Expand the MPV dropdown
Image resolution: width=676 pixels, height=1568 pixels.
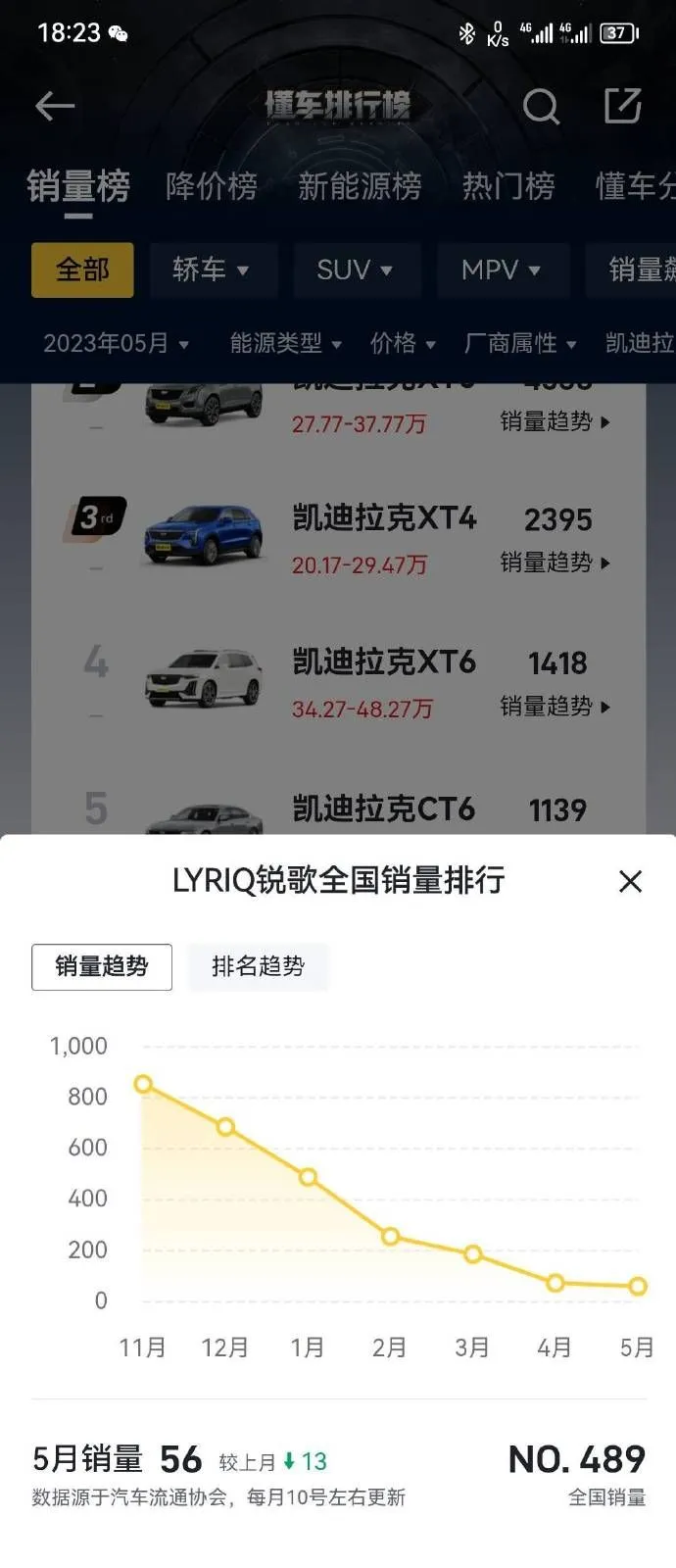click(x=501, y=269)
